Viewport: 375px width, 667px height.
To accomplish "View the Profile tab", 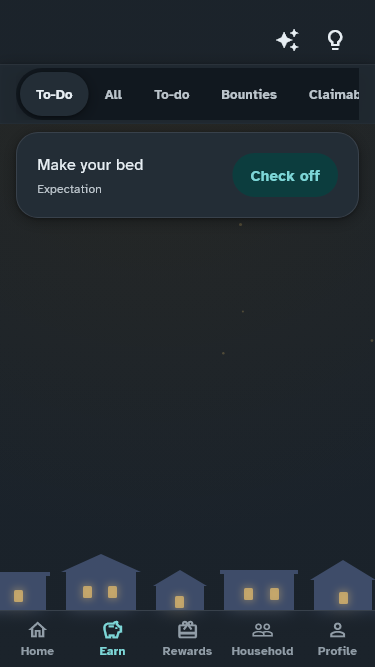I will coord(337,638).
